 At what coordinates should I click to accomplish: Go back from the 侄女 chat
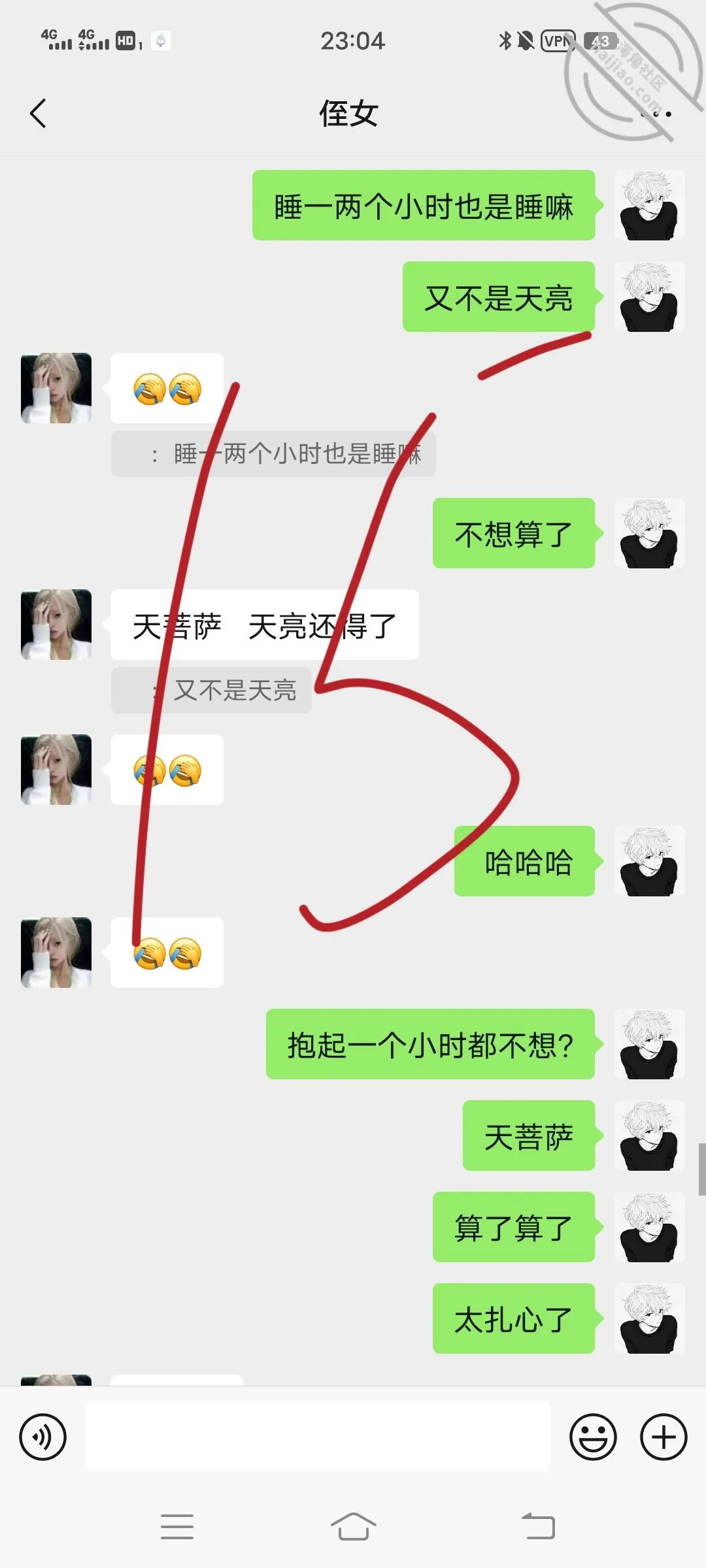coord(39,114)
